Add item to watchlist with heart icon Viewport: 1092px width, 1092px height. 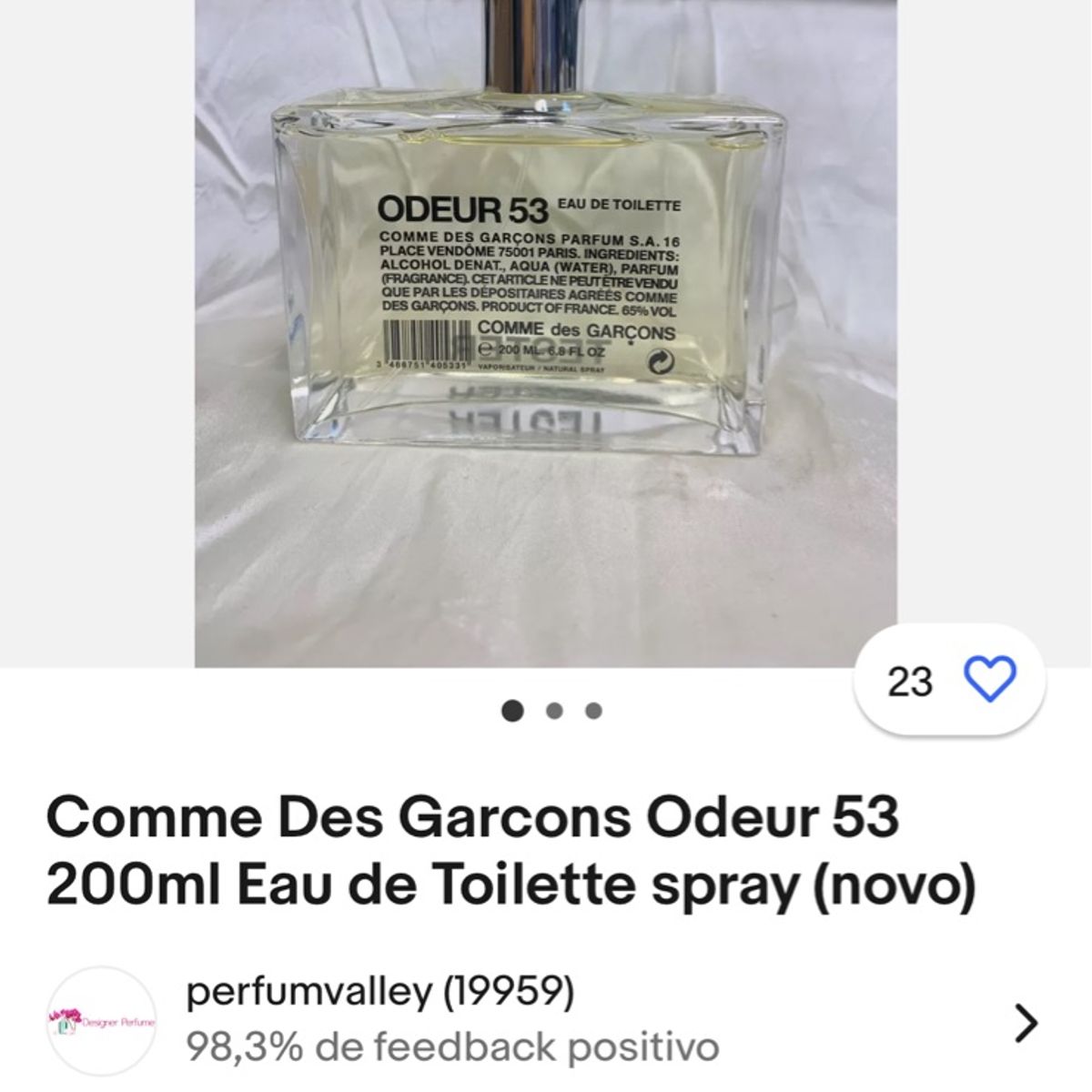pos(988,680)
